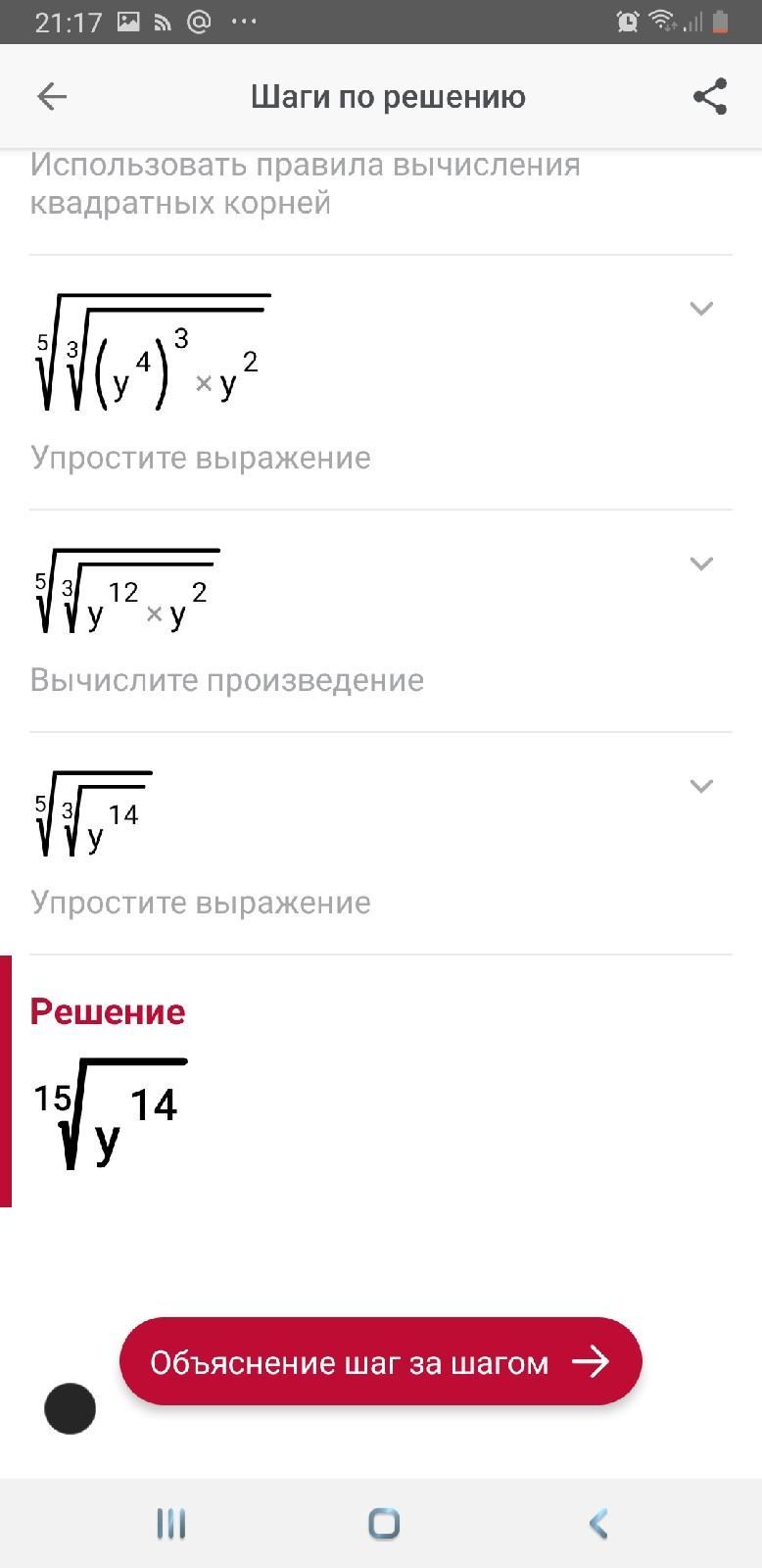Expand the step with y¹² × y²
Screen dimensions: 762x1568
point(700,563)
